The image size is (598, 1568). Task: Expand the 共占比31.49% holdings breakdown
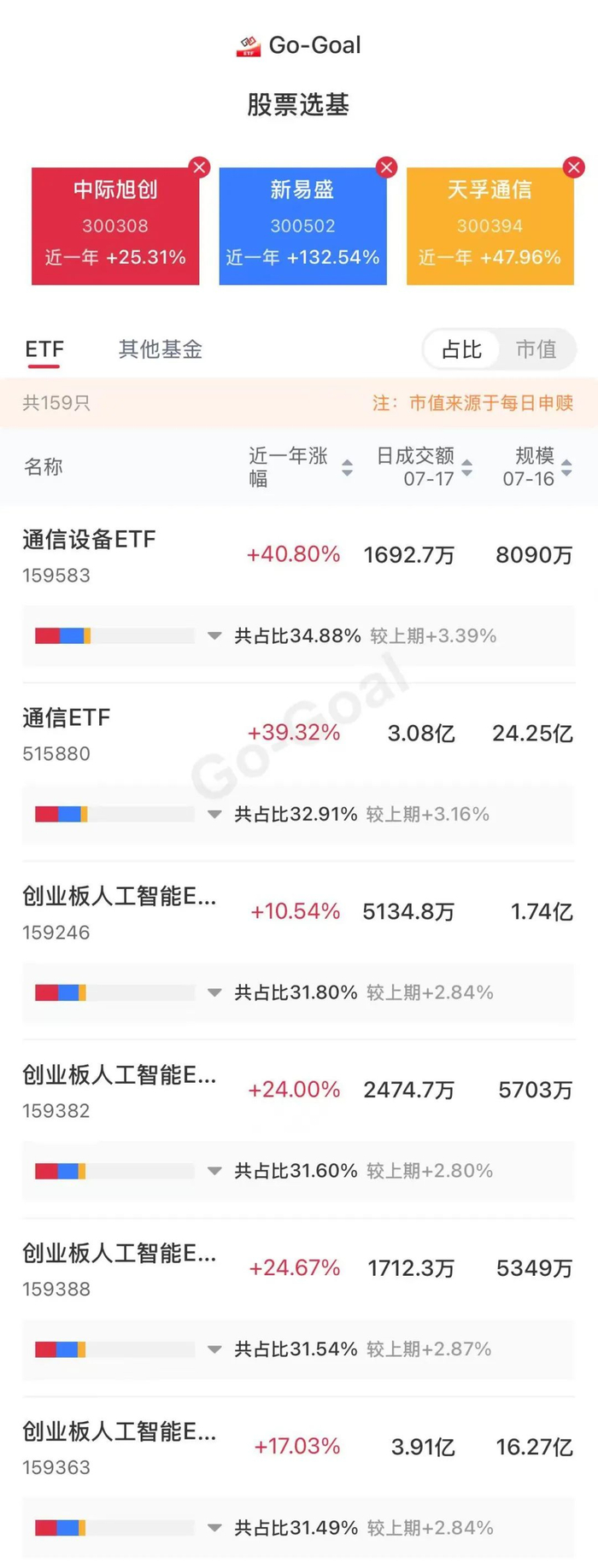pyautogui.click(x=214, y=1529)
